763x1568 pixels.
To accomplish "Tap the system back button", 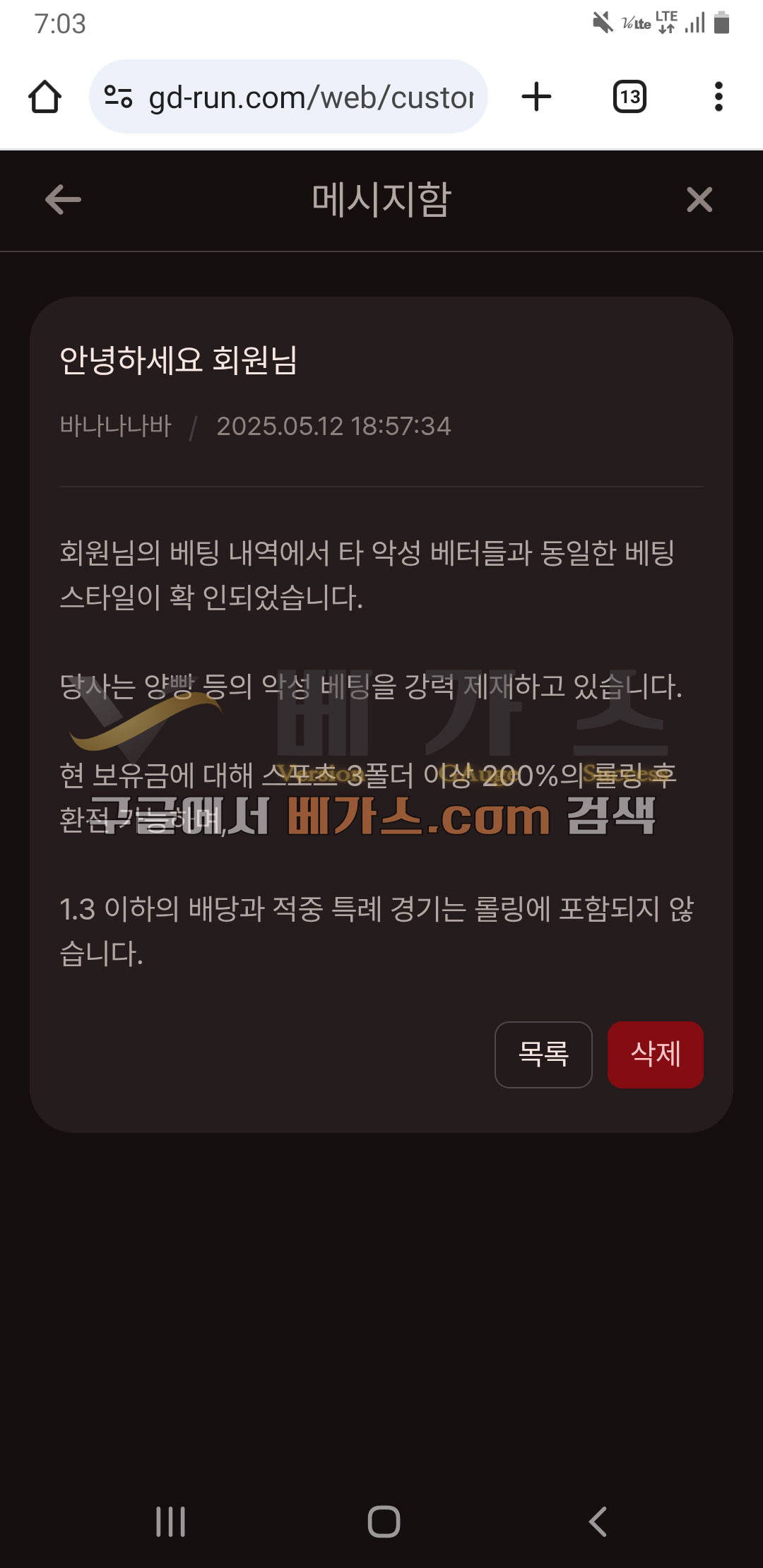I will point(598,1521).
